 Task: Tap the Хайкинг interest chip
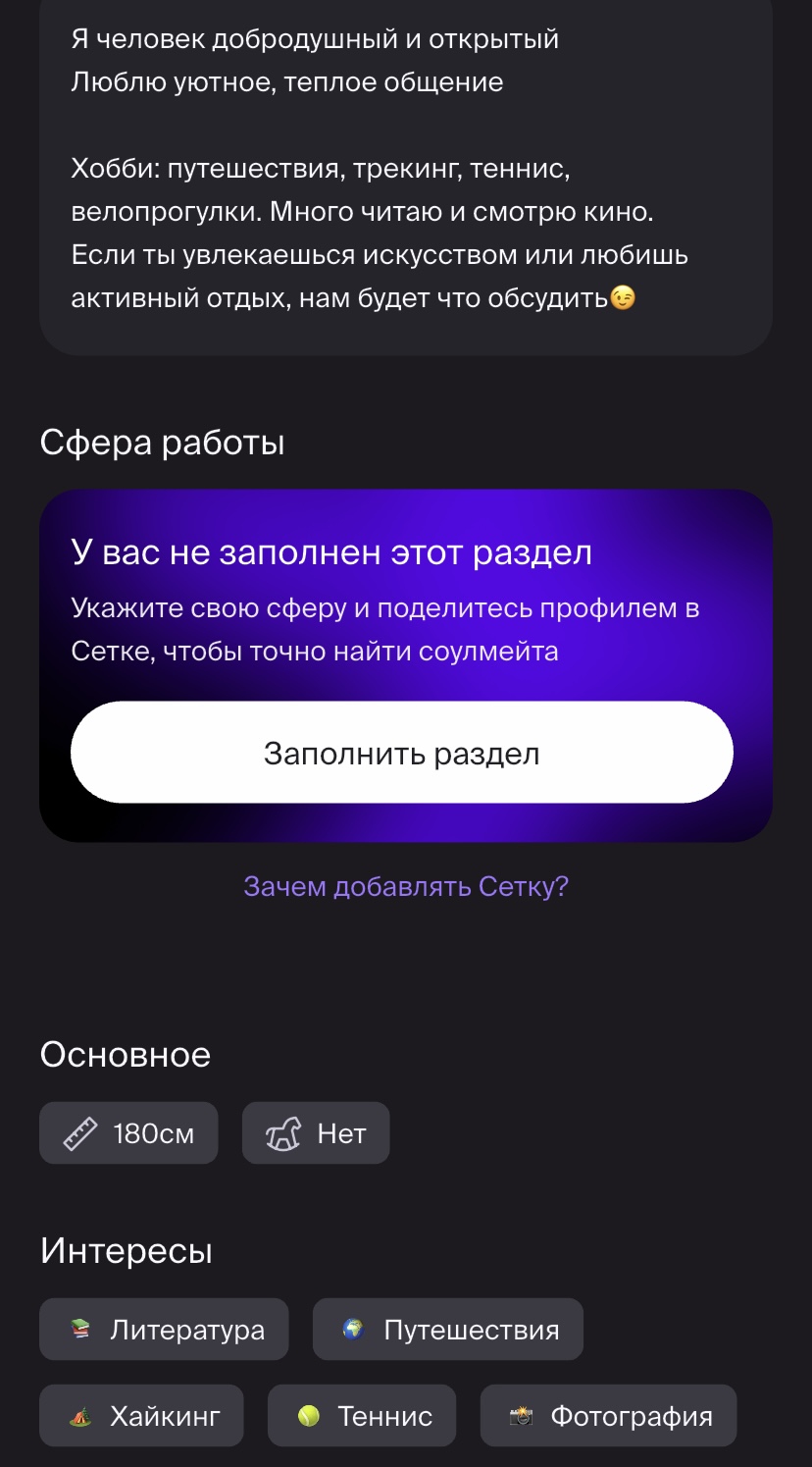(x=141, y=1416)
